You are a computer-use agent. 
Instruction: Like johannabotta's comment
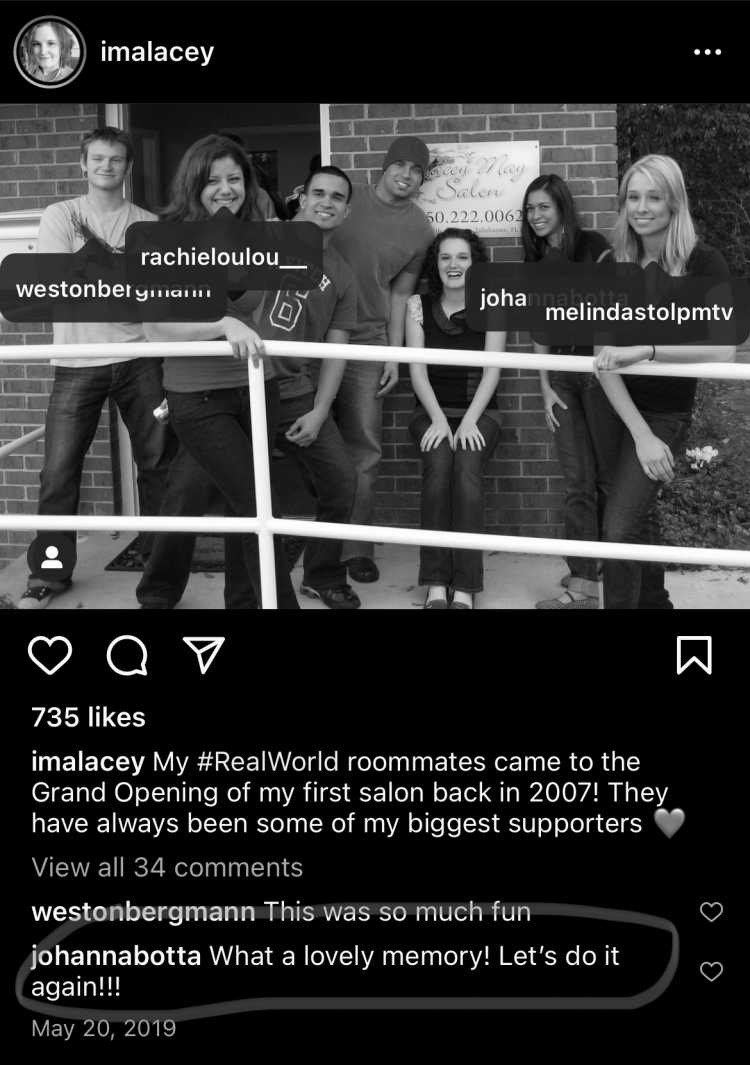pos(710,971)
